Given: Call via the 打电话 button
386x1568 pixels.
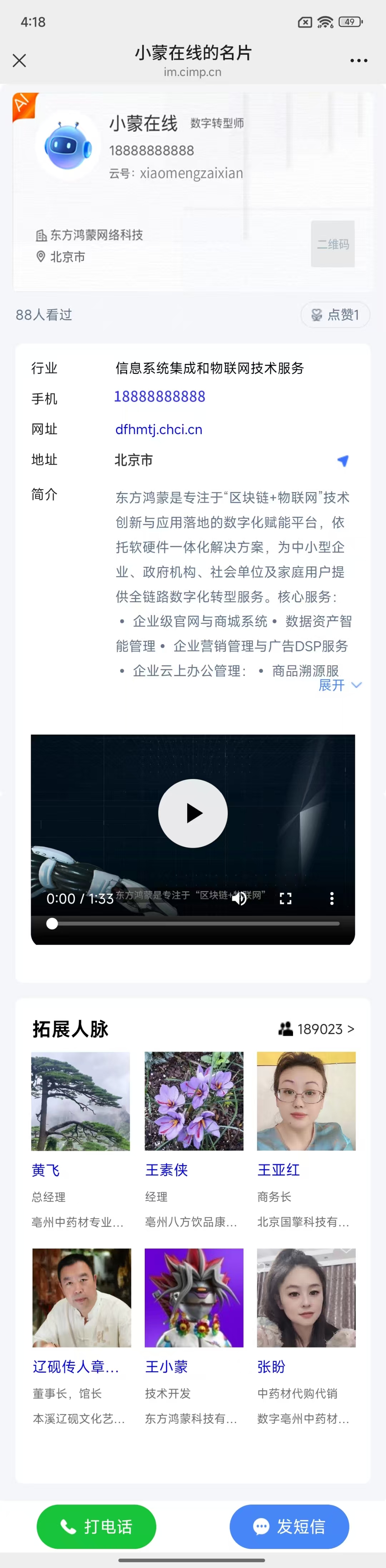Looking at the screenshot, I should pos(96,1526).
